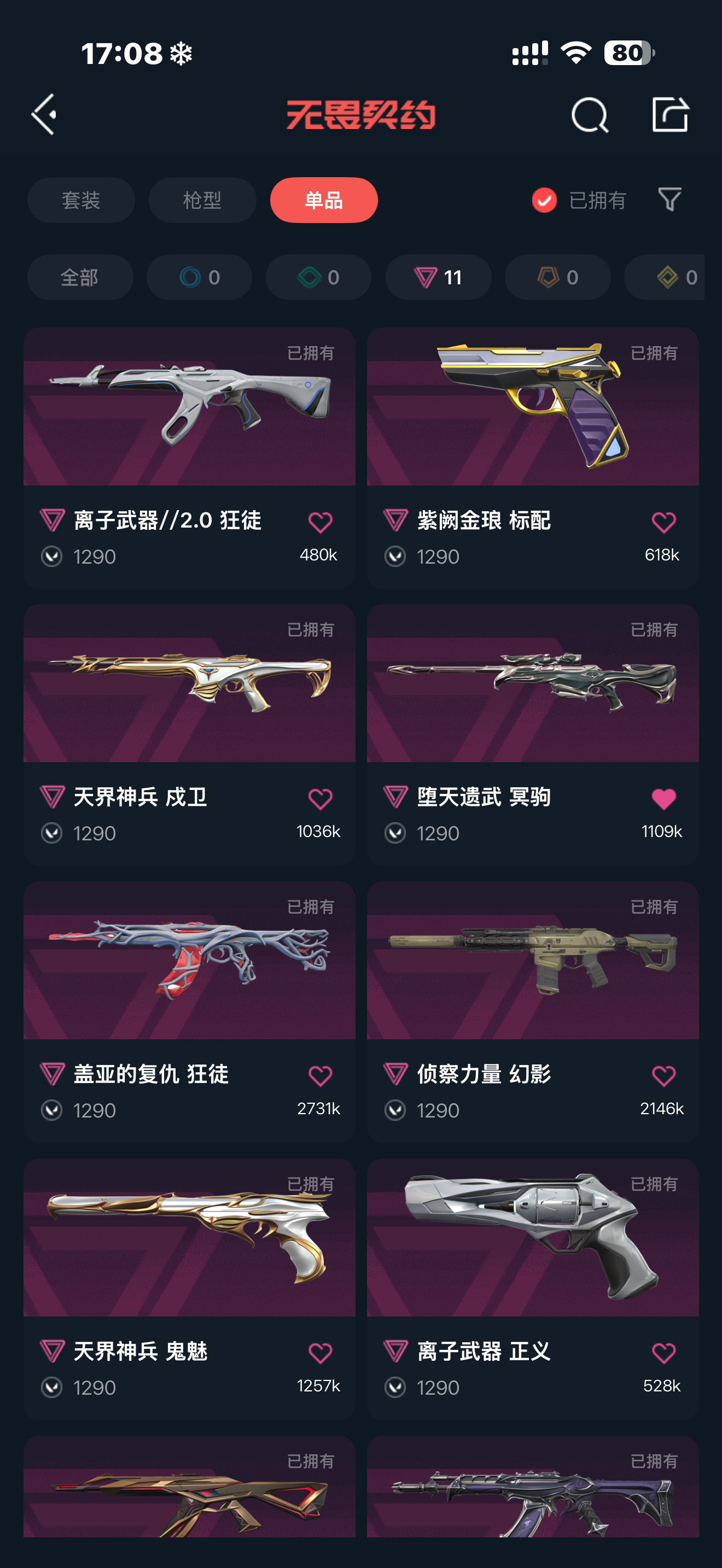Open the search icon
The height and width of the screenshot is (1568, 722).
[x=589, y=114]
